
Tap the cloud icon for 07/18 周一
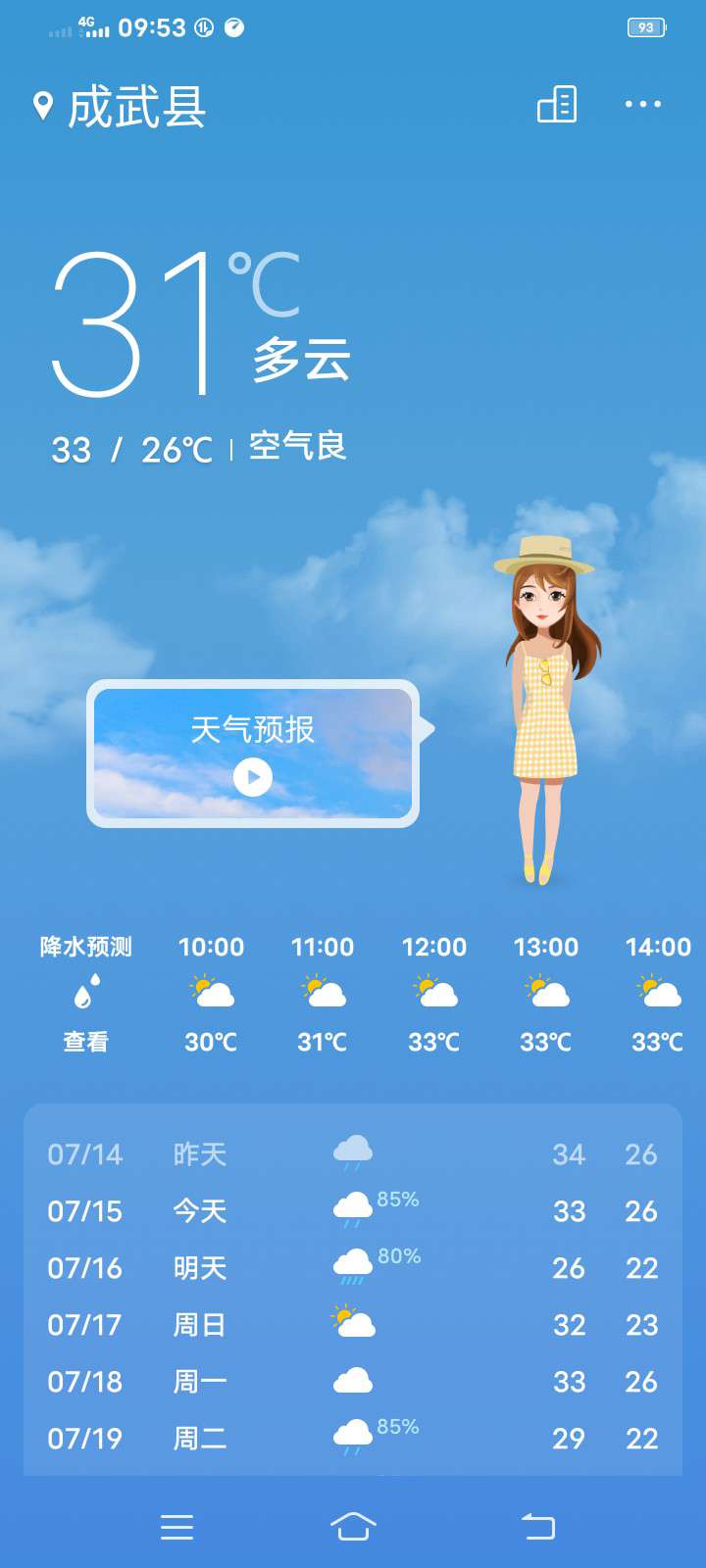click(x=353, y=1380)
